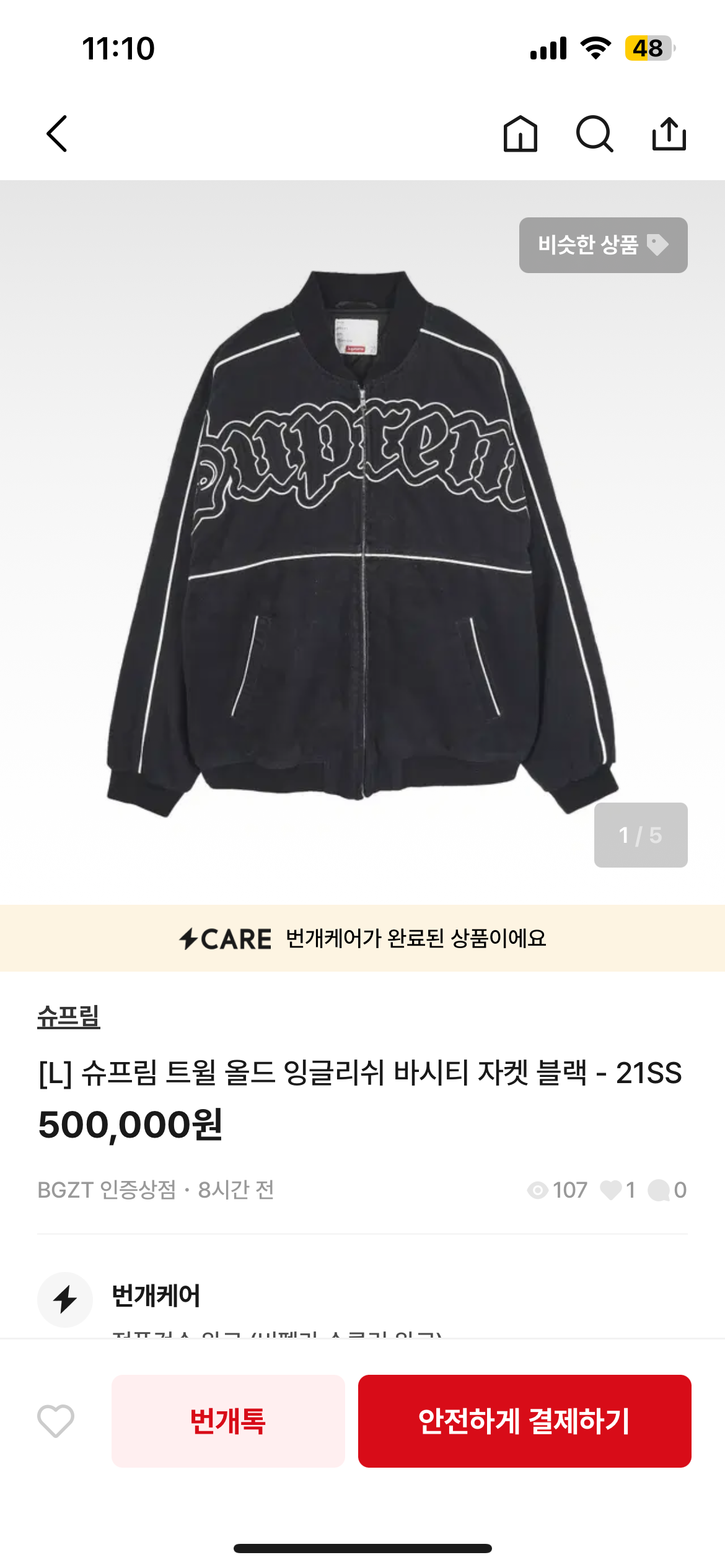Screen dimensions: 725x1568
Task: Open the 슈프림 brand link
Action: click(x=69, y=1016)
